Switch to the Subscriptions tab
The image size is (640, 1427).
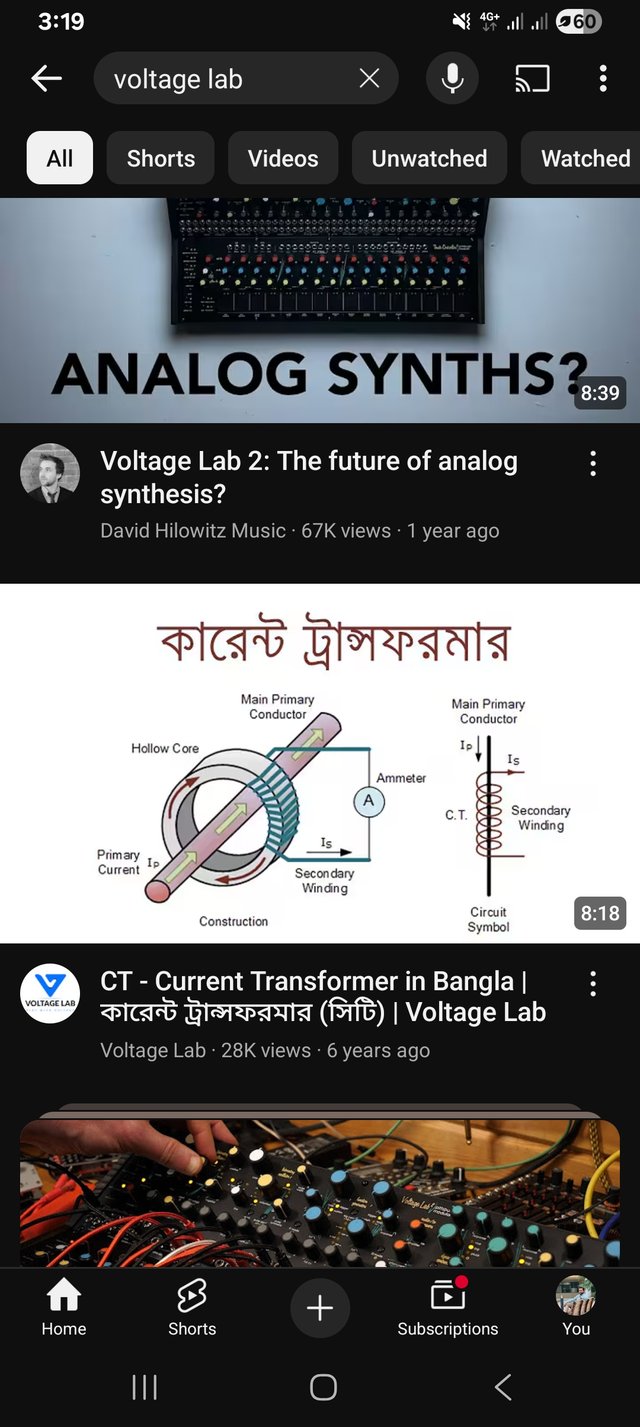(447, 1308)
